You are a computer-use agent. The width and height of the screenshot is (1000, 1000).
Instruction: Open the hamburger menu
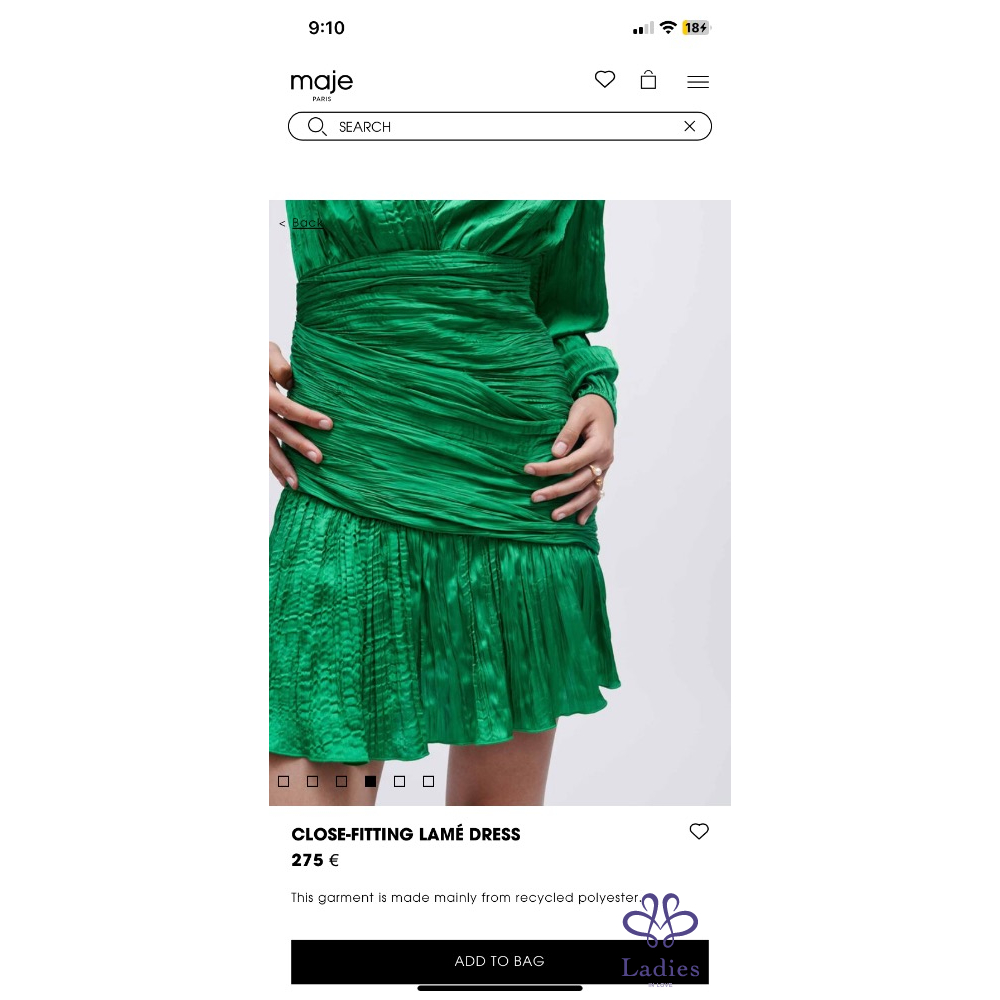click(698, 82)
